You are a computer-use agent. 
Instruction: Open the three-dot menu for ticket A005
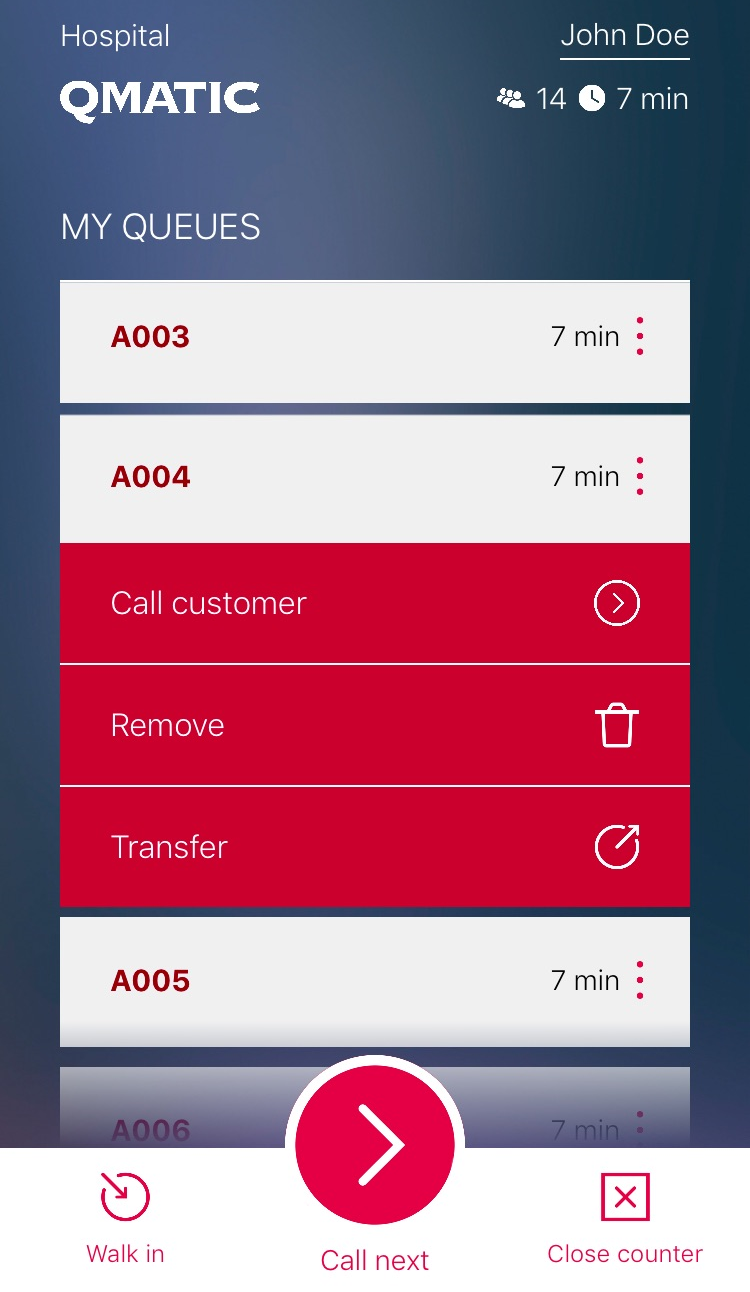[x=640, y=981]
